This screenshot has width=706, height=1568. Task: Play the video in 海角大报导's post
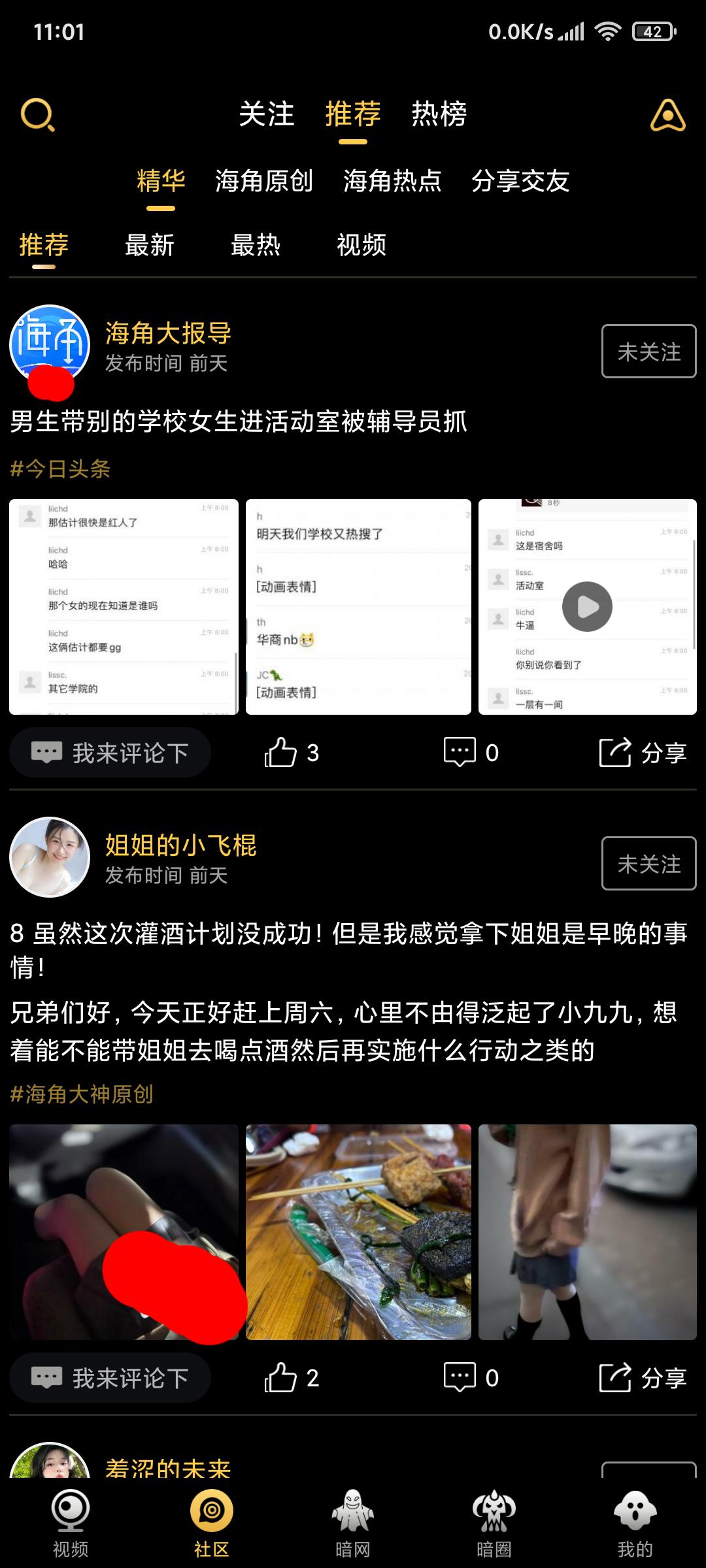pos(587,606)
